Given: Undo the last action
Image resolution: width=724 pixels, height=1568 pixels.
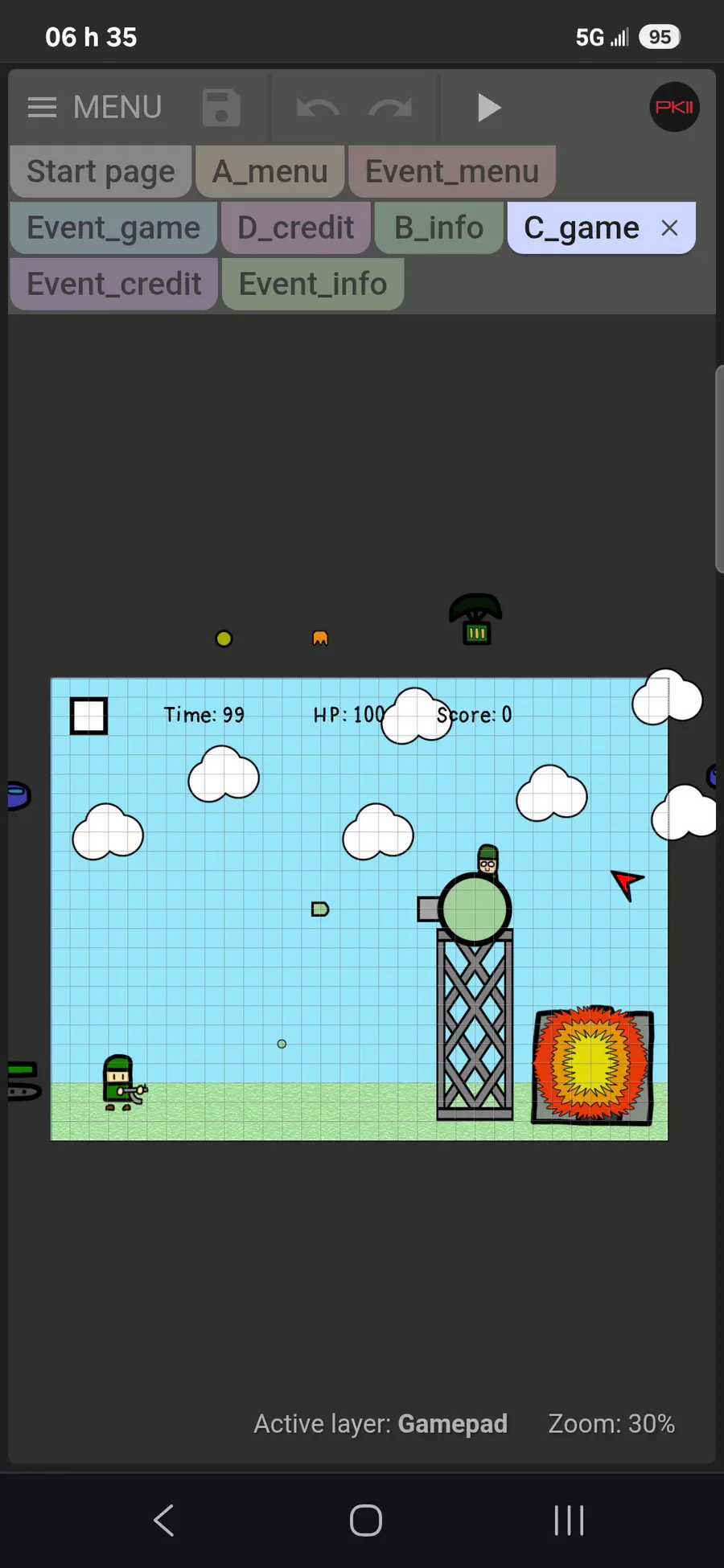Looking at the screenshot, I should [x=318, y=107].
